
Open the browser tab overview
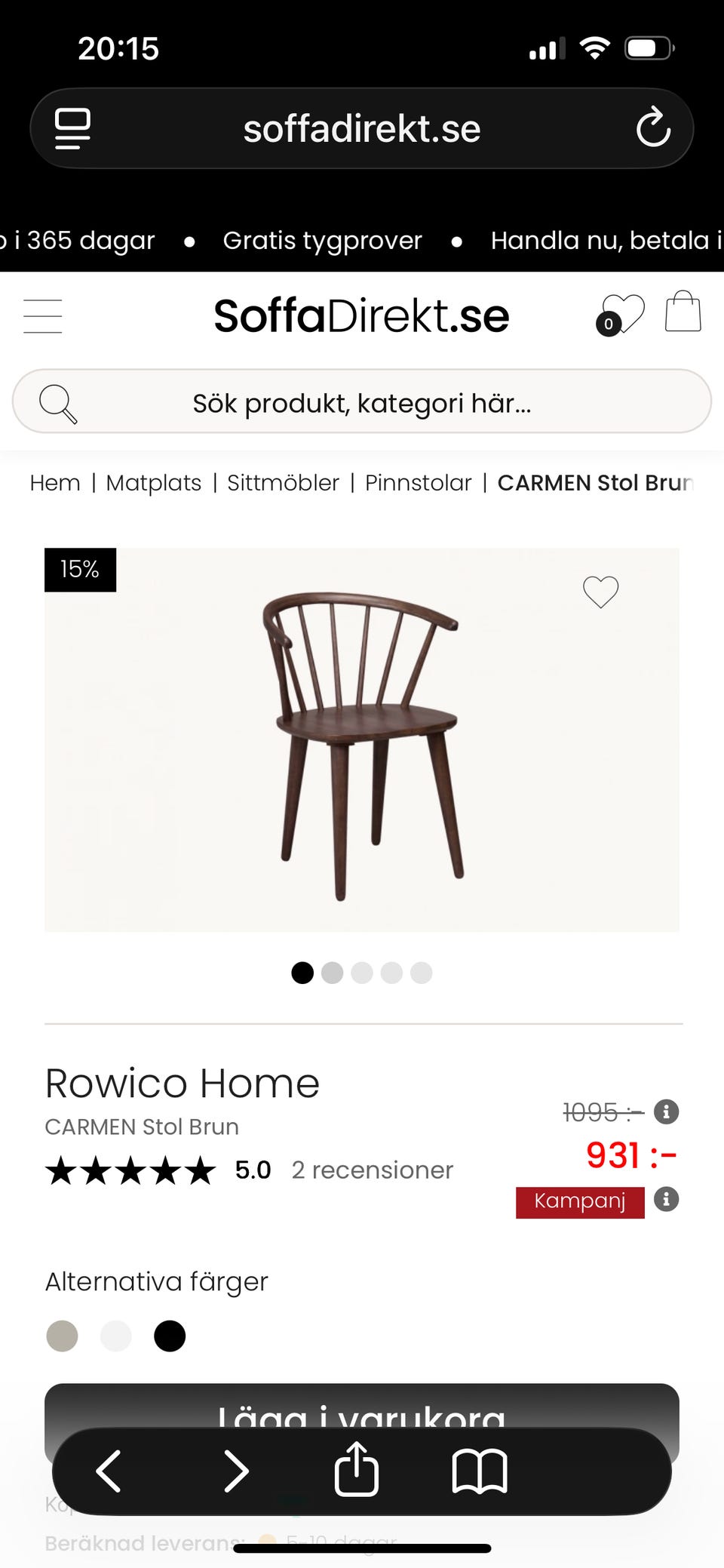pyautogui.click(x=72, y=128)
